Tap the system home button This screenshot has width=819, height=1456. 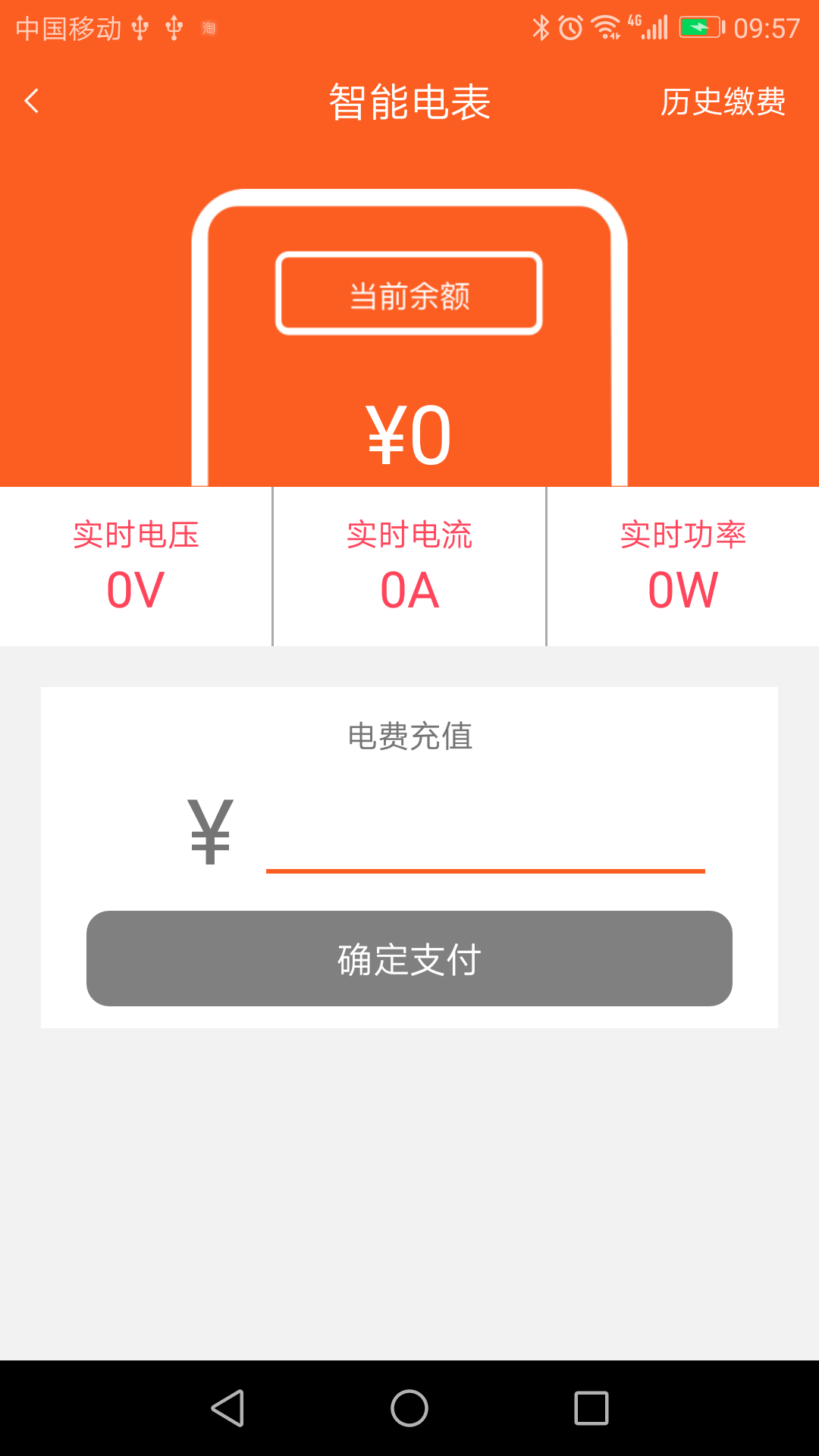[x=409, y=1408]
